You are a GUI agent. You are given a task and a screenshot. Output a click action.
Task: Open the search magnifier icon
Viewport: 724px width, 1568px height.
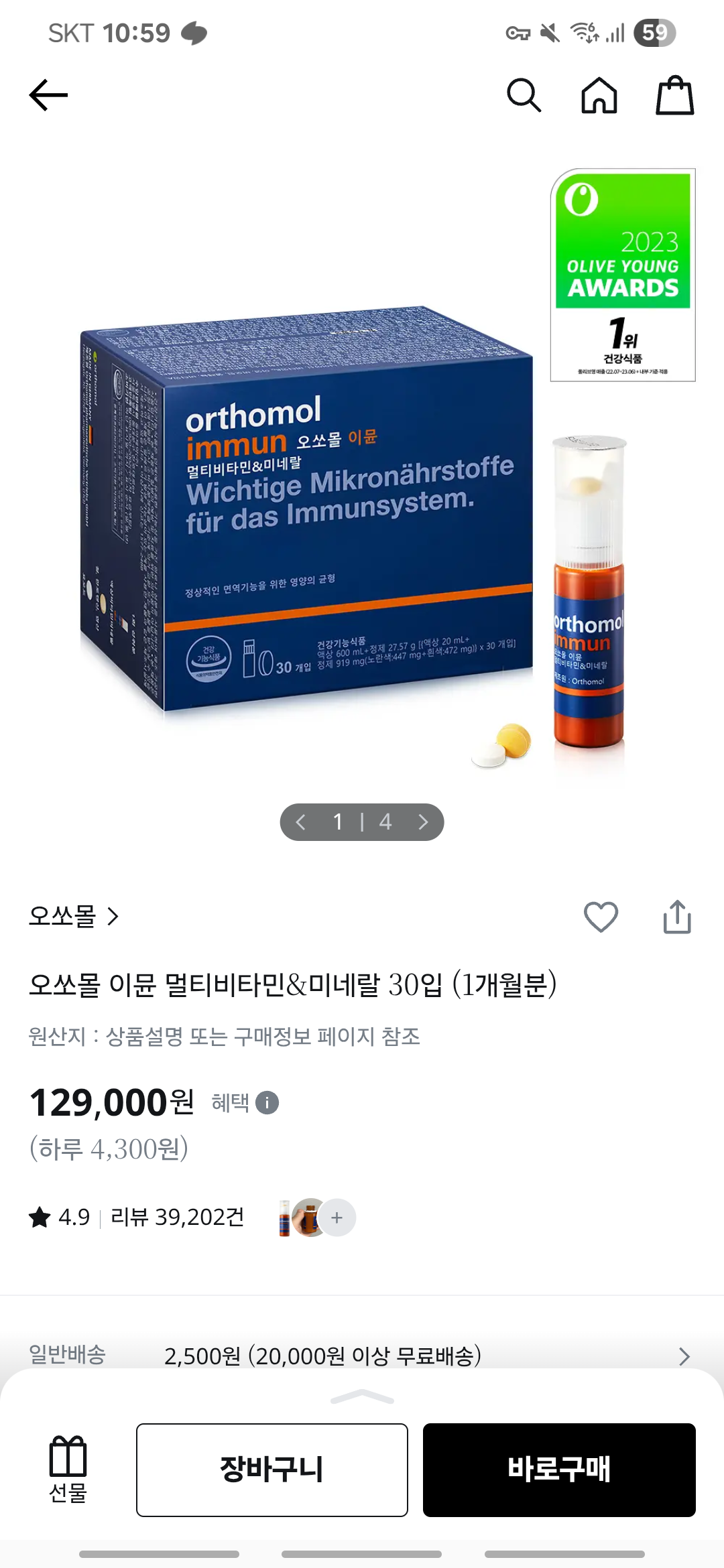pos(524,95)
